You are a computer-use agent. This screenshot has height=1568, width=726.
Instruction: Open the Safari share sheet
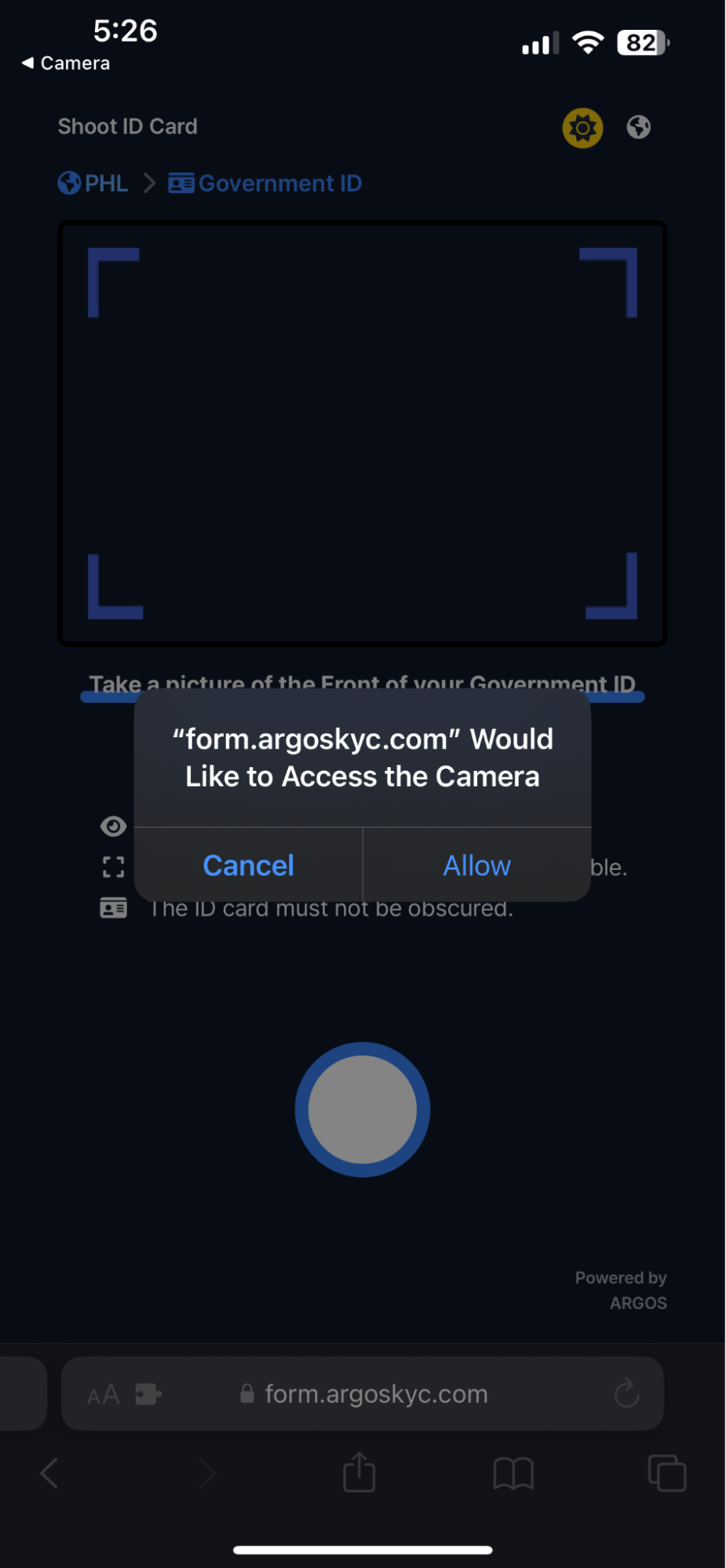[x=359, y=1472]
